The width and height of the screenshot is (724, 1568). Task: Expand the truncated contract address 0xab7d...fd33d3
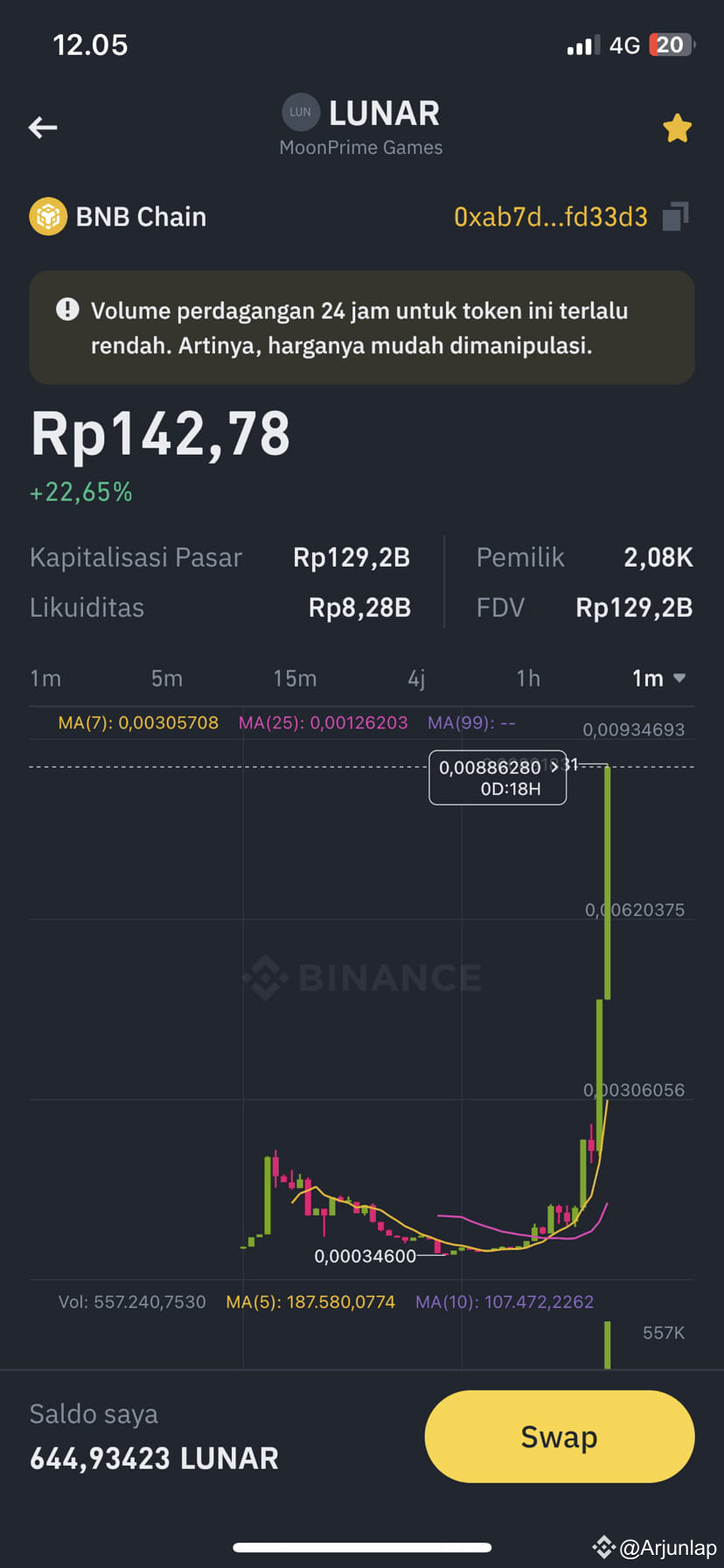click(x=550, y=217)
